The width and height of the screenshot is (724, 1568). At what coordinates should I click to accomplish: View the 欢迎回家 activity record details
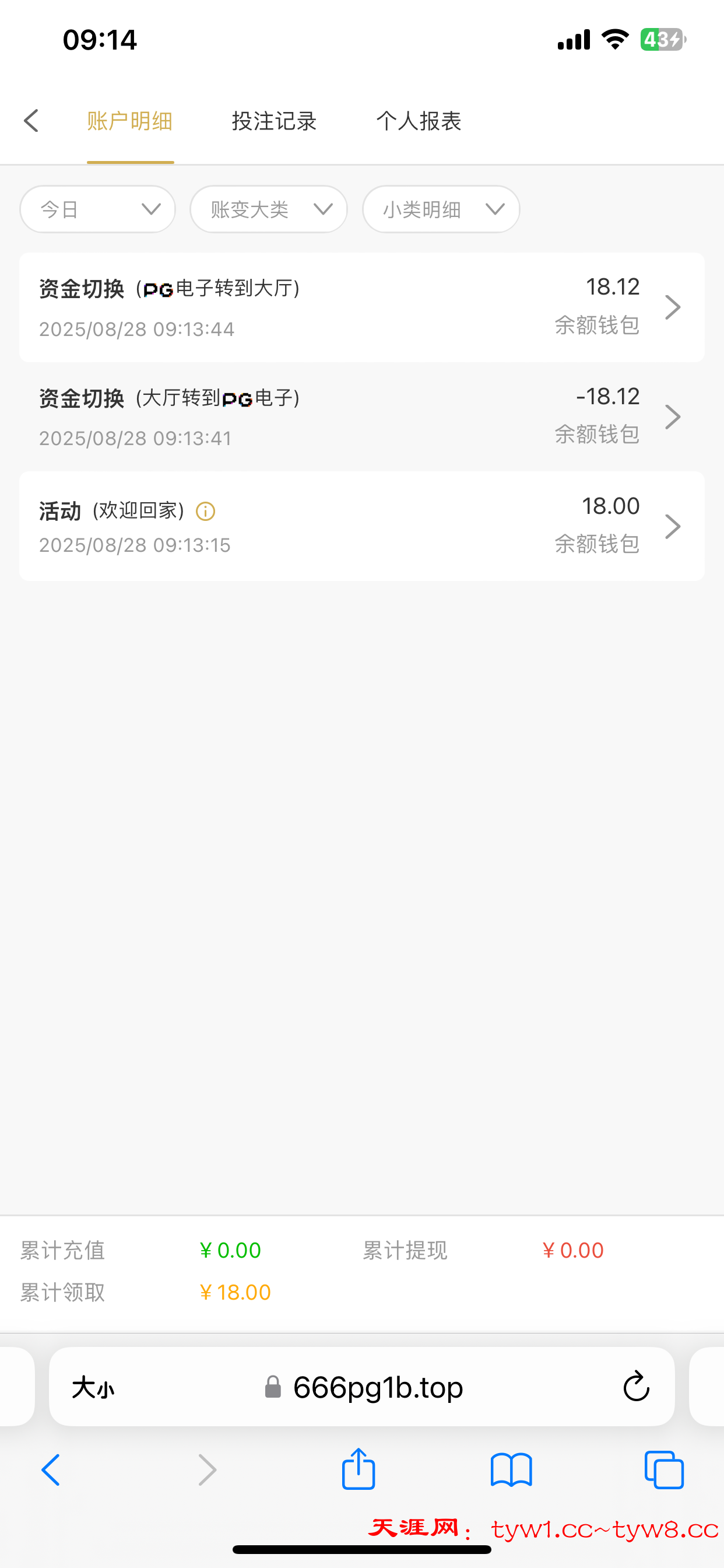coord(361,526)
